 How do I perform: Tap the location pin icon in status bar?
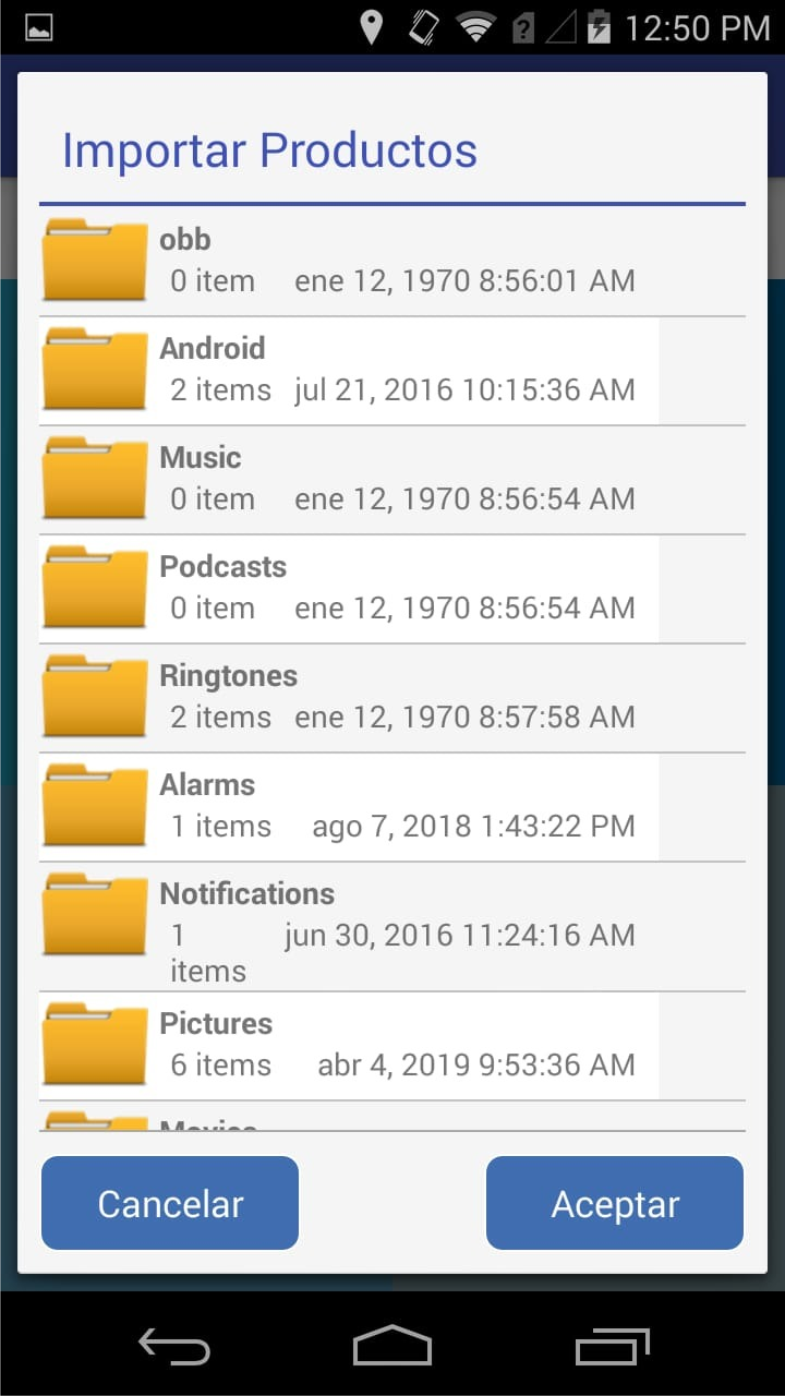[x=372, y=28]
